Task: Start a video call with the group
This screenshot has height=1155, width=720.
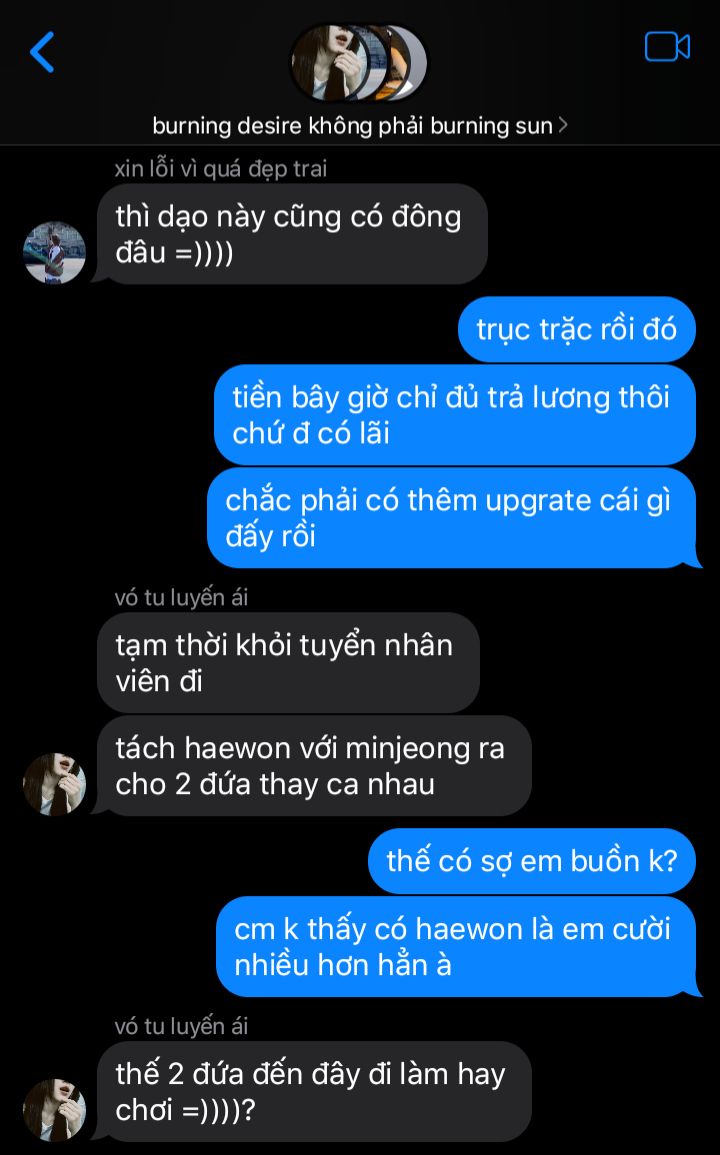Action: point(667,47)
